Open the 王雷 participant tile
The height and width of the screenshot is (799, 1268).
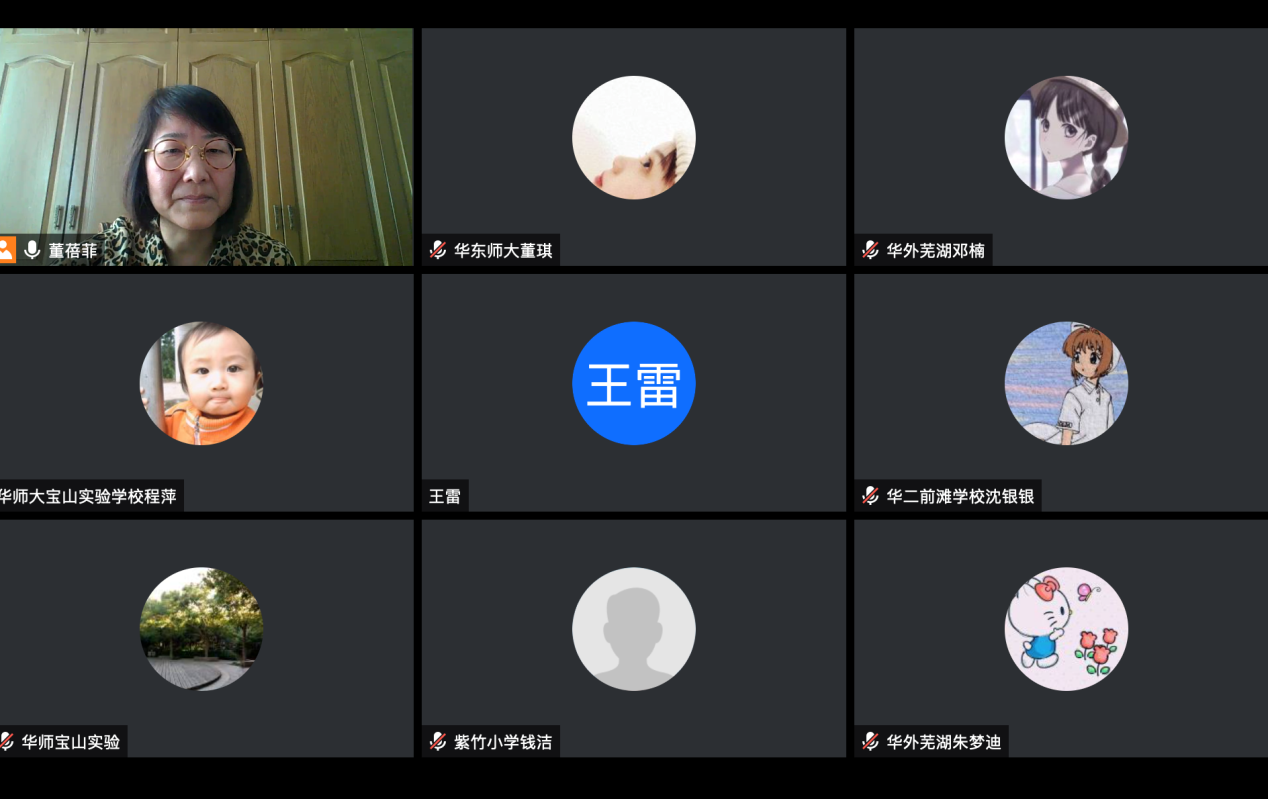[x=633, y=392]
